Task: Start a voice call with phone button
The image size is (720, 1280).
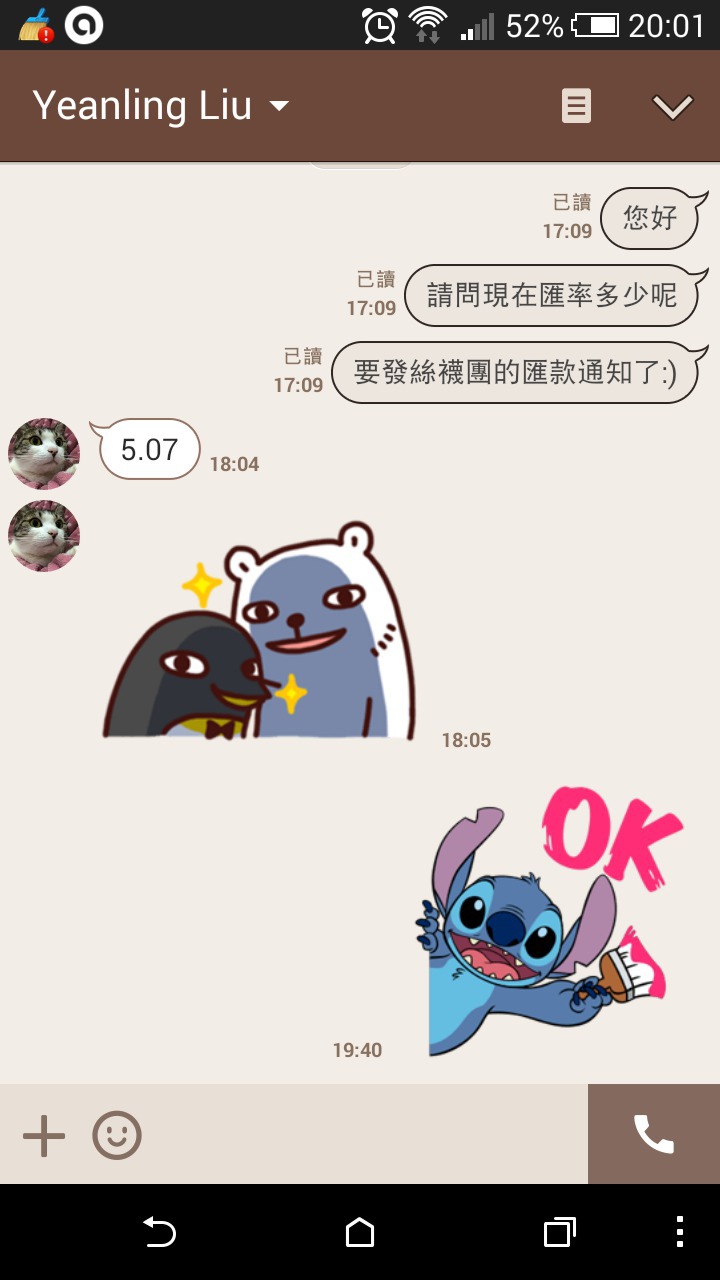Action: point(654,1134)
